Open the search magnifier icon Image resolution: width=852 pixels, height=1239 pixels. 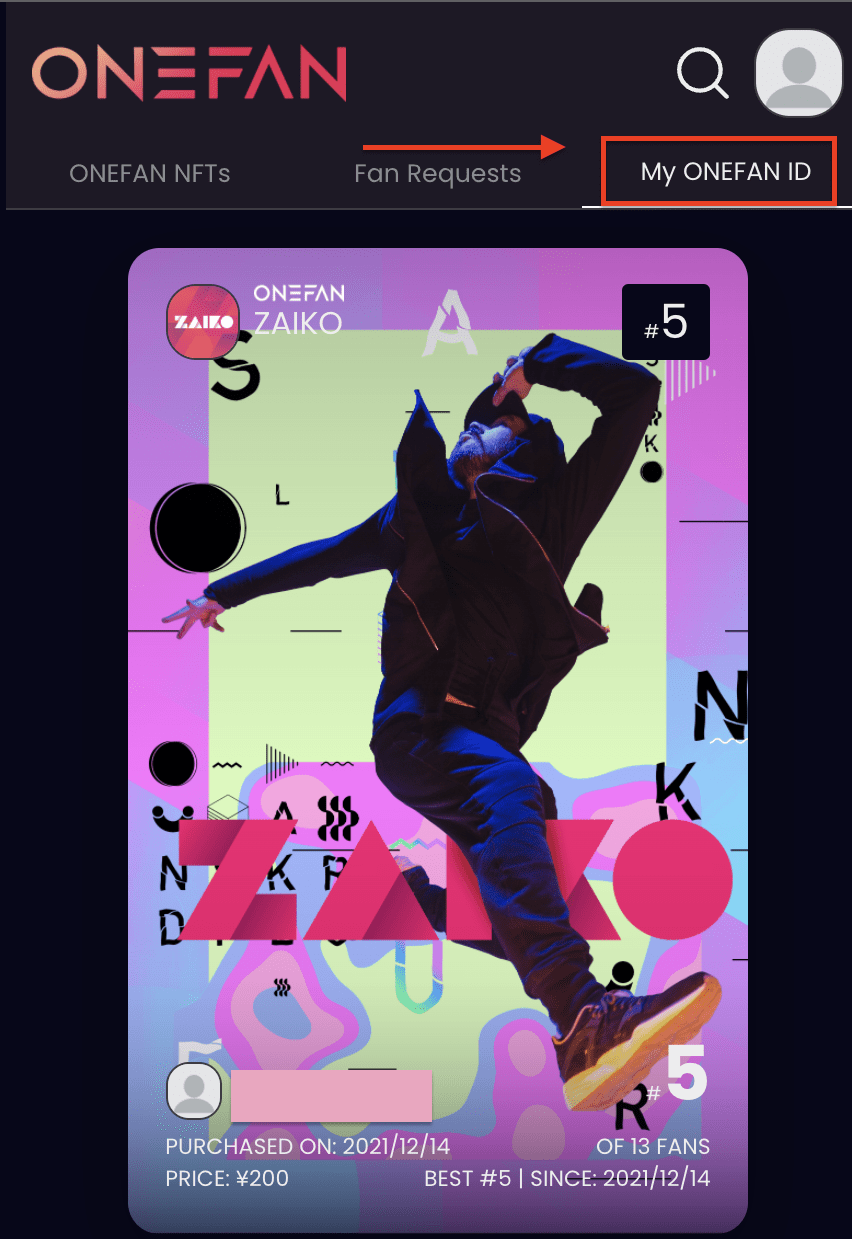coord(702,72)
